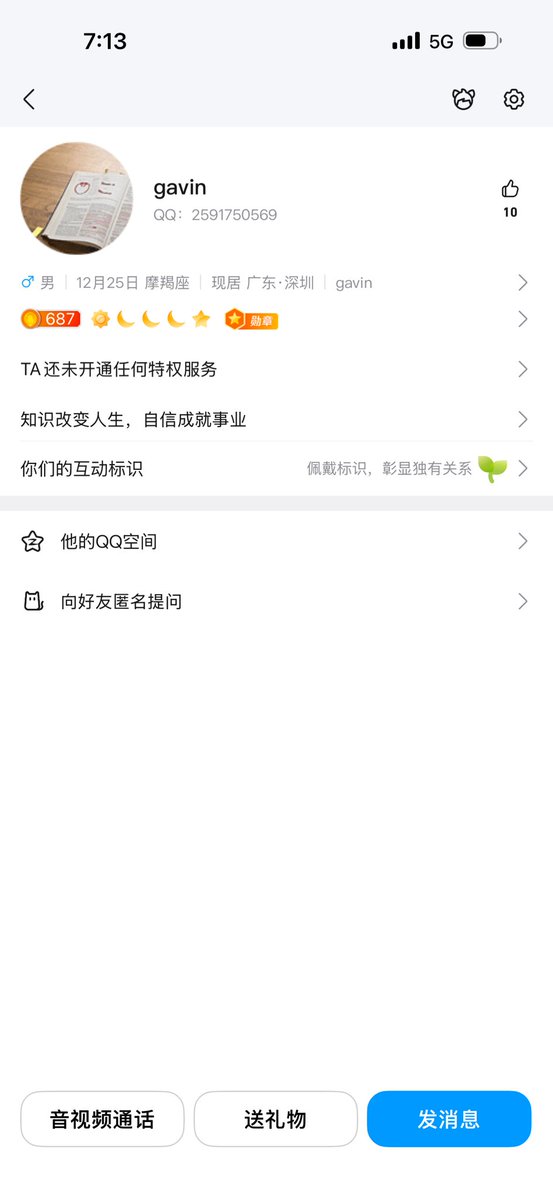Open the level 687 and medal row
Viewport: 553px width, 1200px height.
[276, 319]
